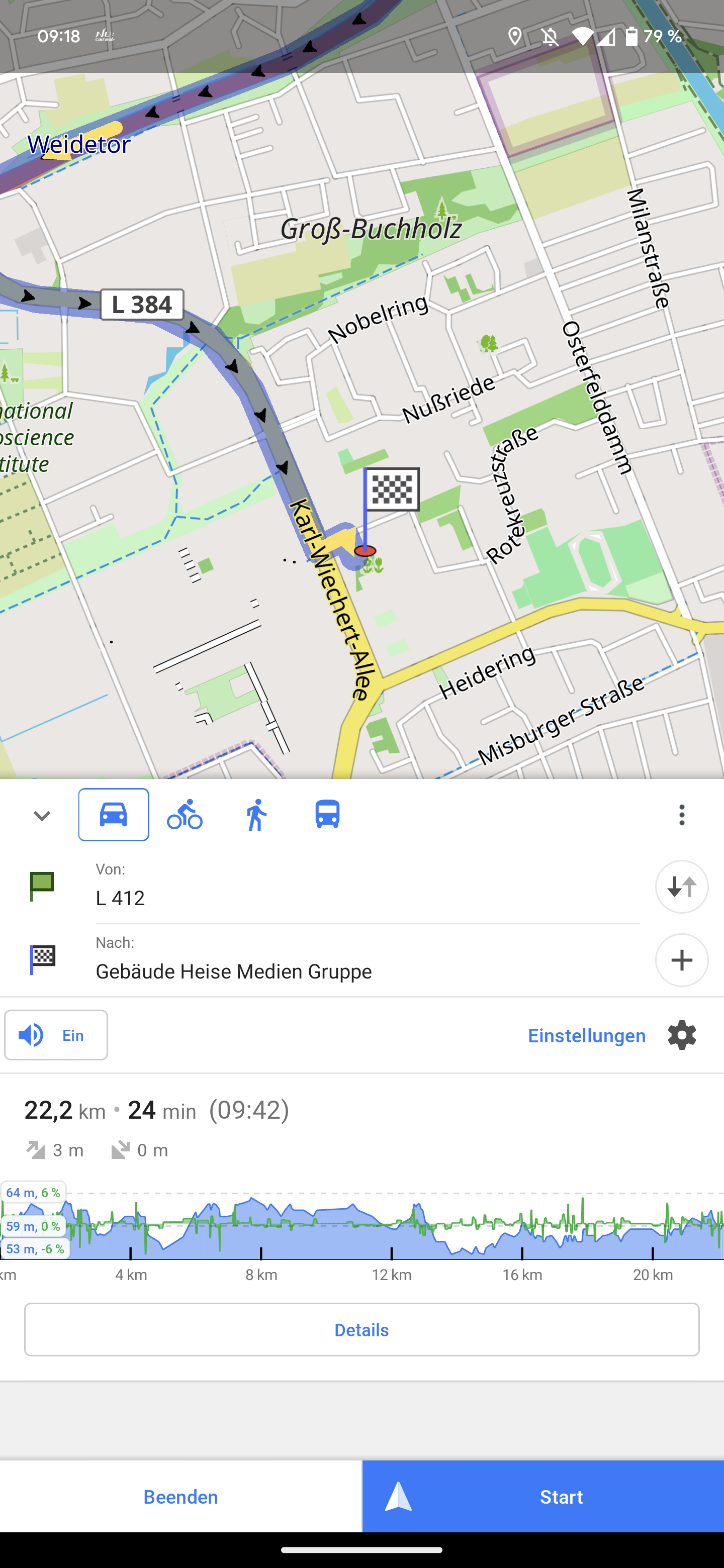724x1568 pixels.
Task: Swap start and destination points
Action: point(681,886)
